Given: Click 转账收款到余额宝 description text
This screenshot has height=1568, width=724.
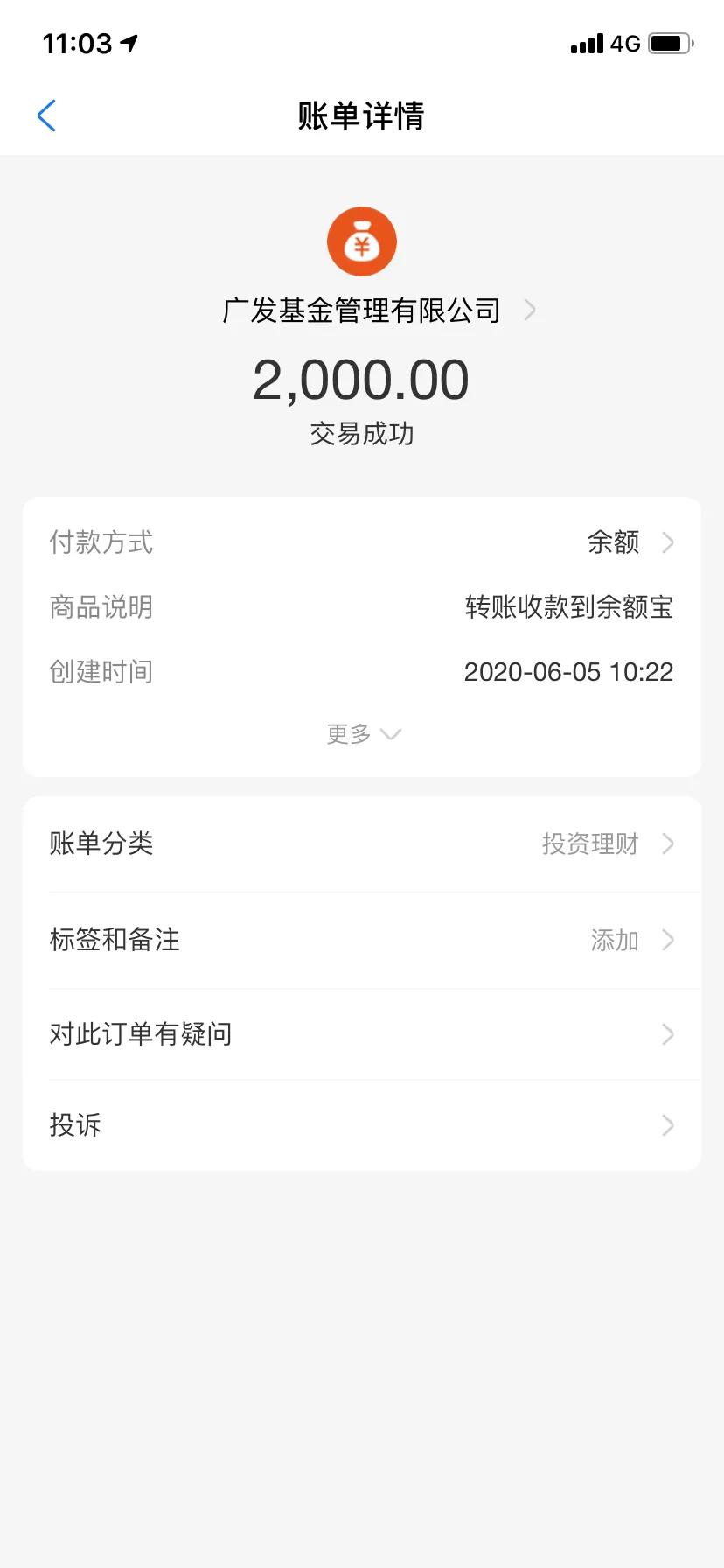Looking at the screenshot, I should tap(568, 607).
